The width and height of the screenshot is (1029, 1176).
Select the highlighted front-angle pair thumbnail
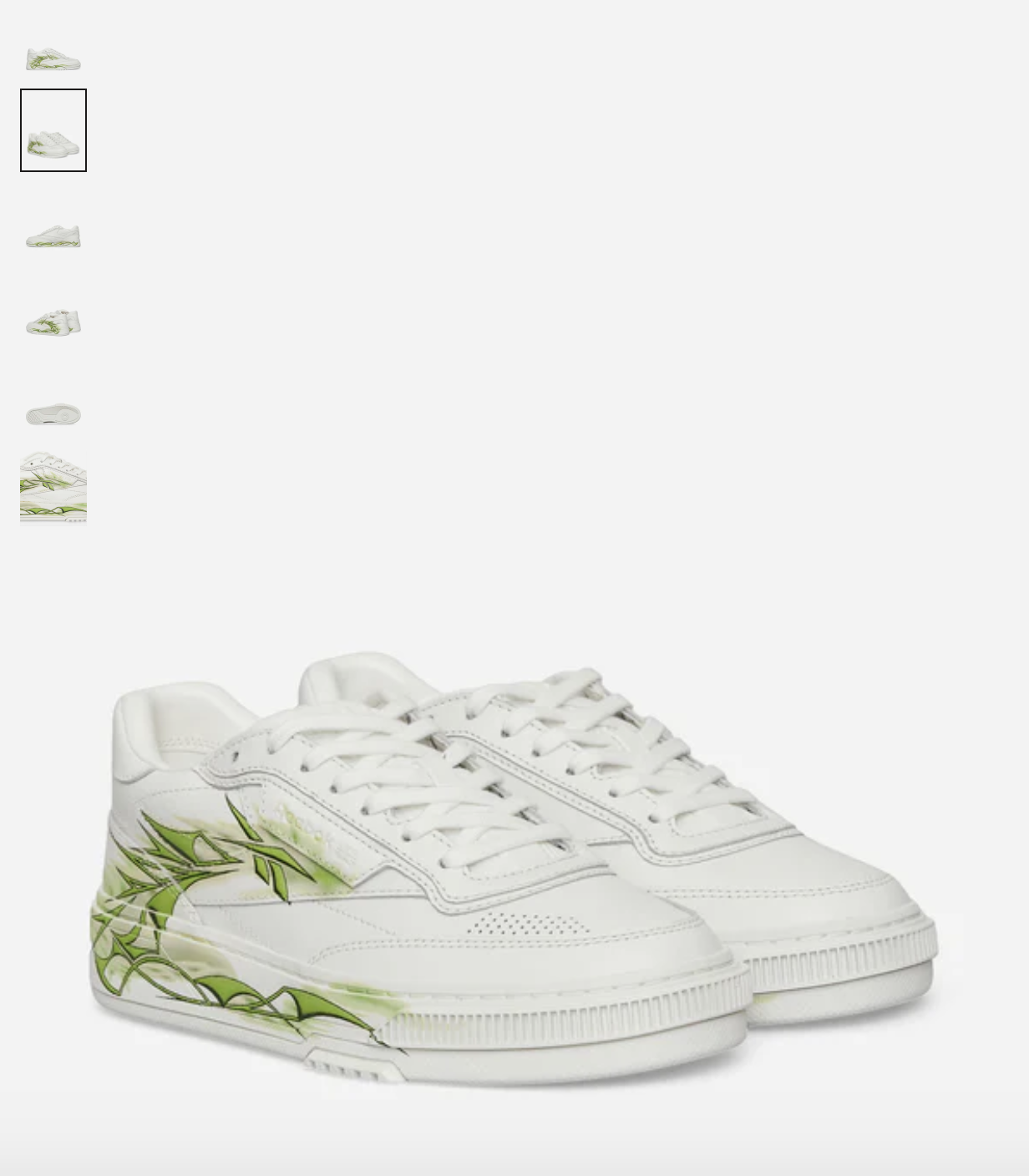click(x=53, y=130)
